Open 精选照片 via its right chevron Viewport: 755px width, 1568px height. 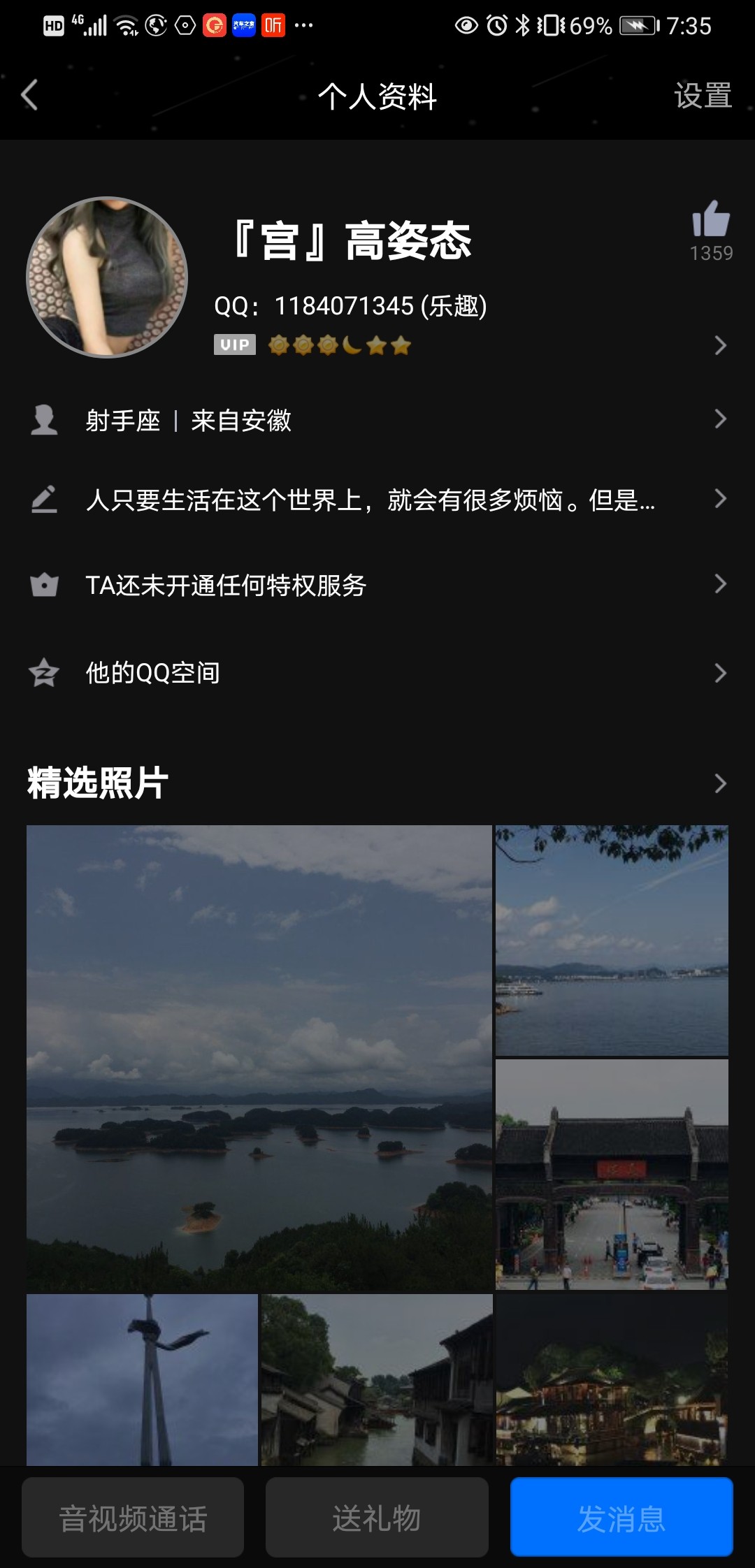[721, 785]
